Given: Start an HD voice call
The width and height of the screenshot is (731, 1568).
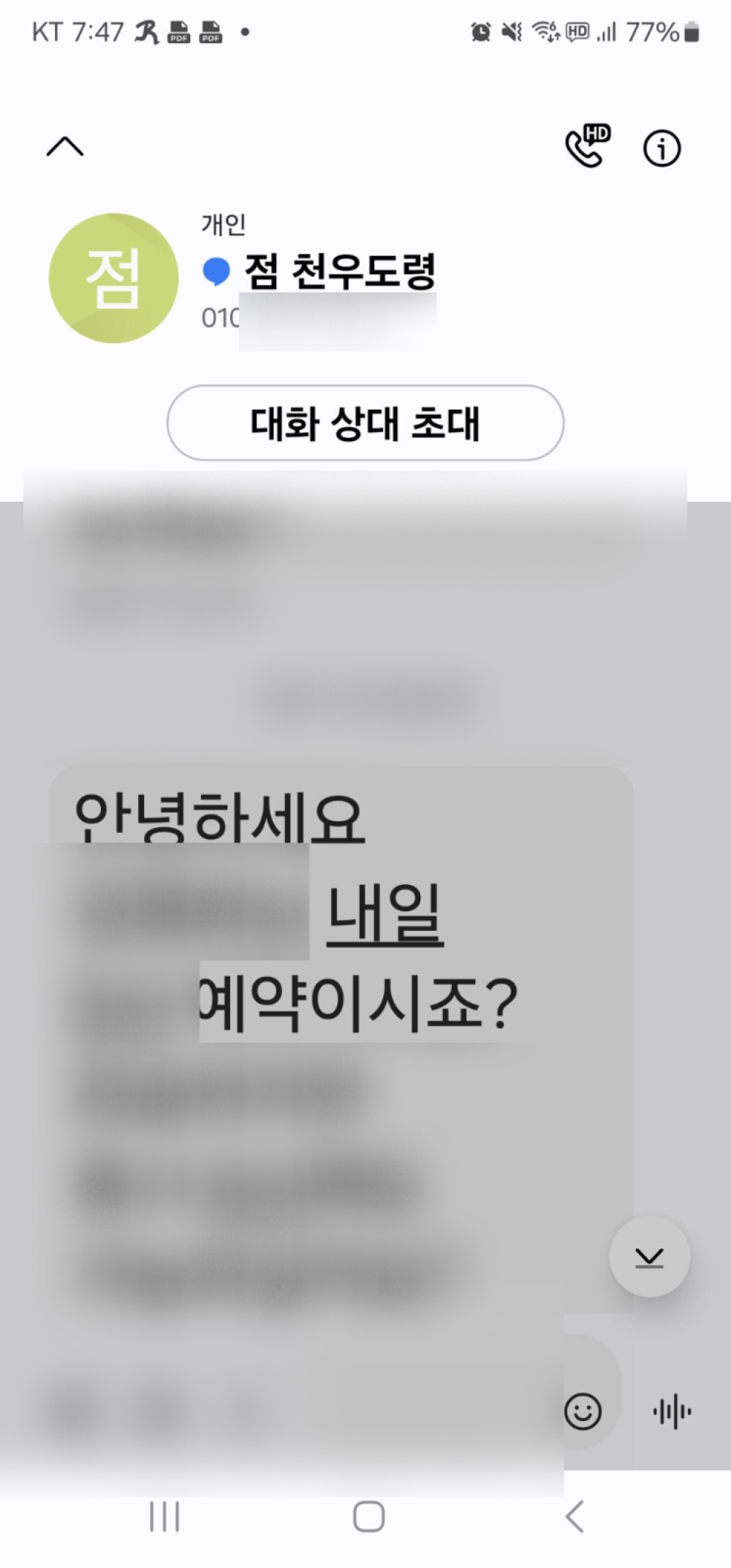Looking at the screenshot, I should (x=587, y=147).
